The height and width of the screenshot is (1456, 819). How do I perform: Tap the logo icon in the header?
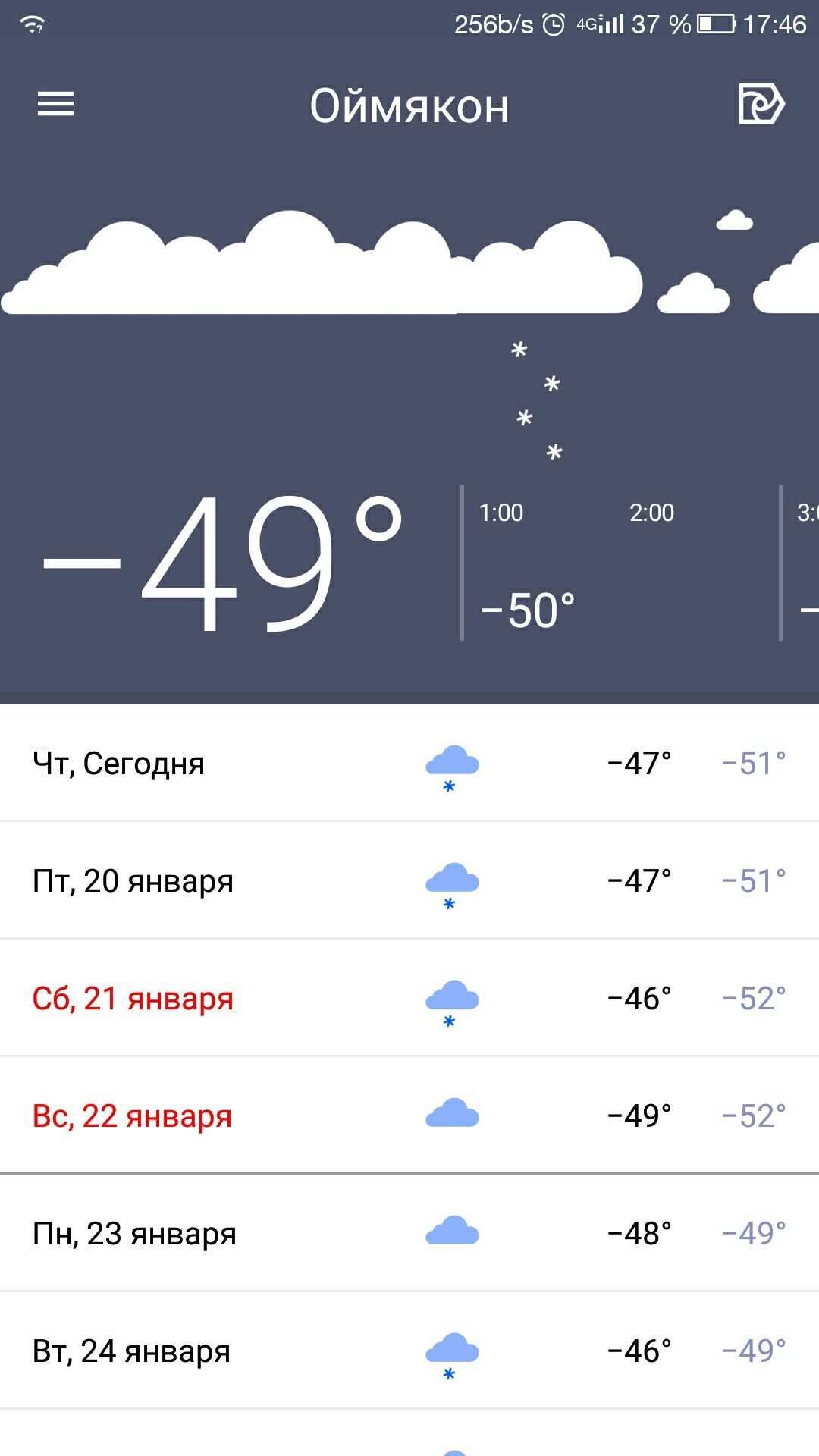[x=761, y=104]
